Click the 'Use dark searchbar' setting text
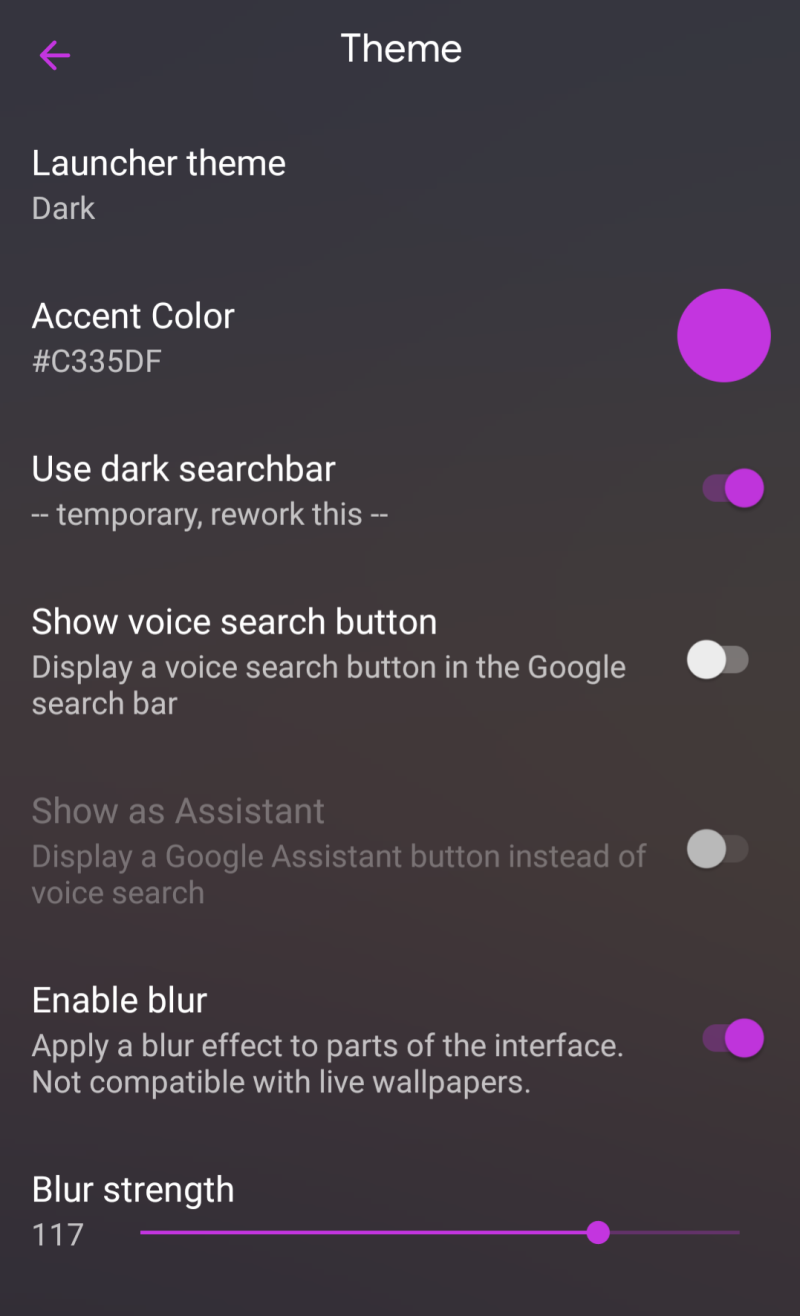 click(183, 469)
